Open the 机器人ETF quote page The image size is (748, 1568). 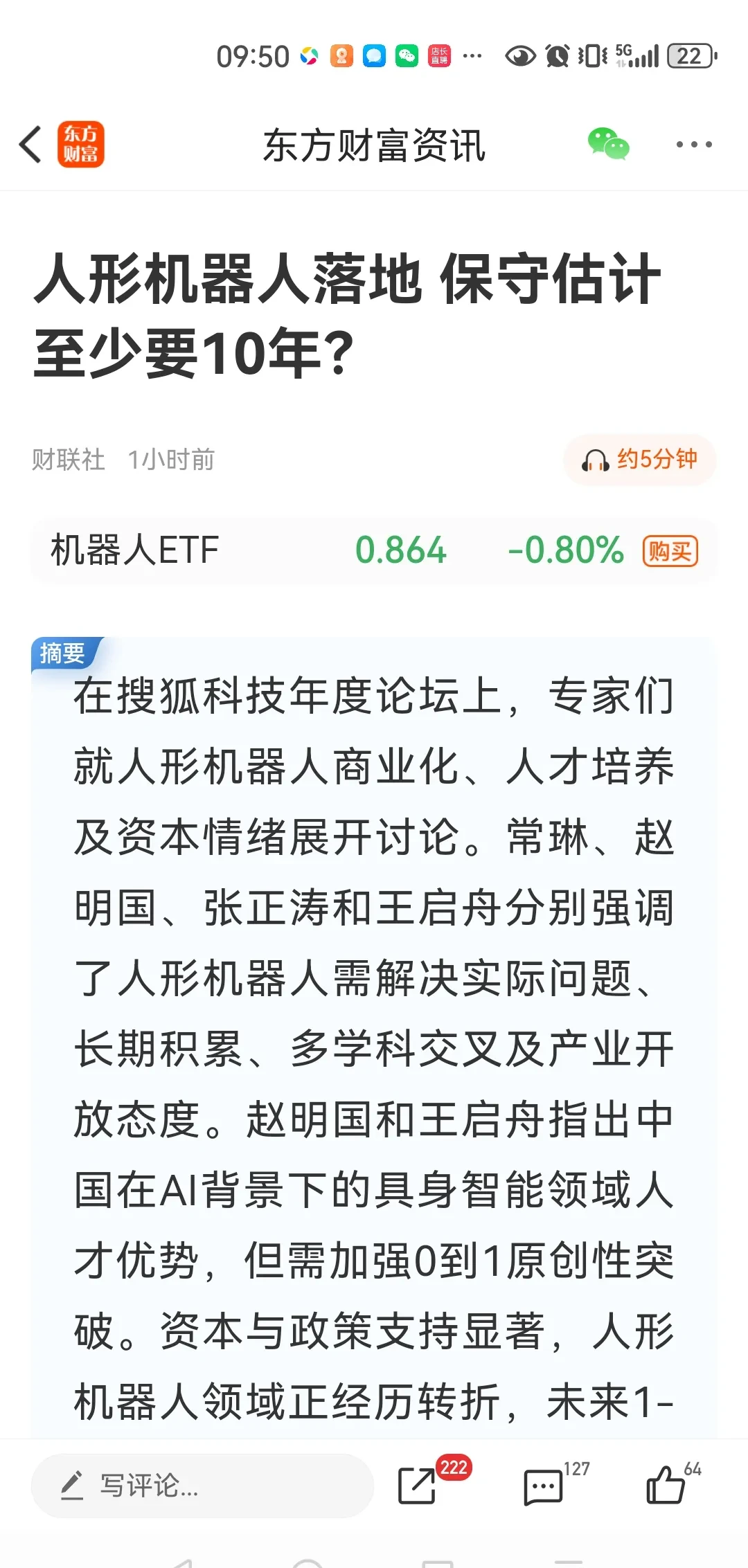133,550
